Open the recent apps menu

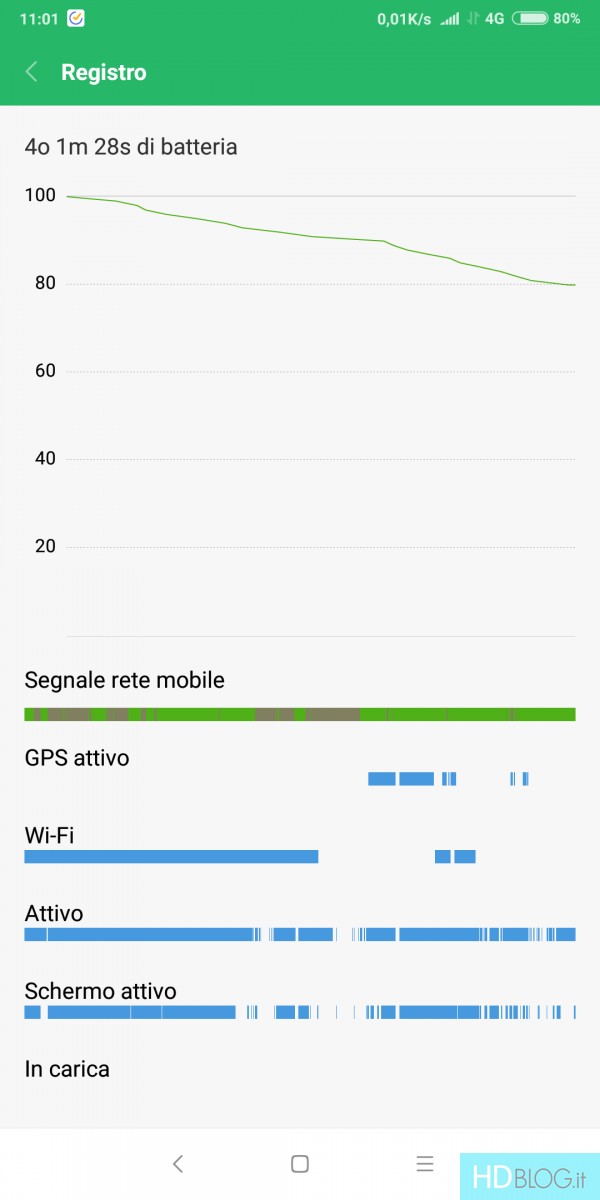pyautogui.click(x=425, y=1164)
